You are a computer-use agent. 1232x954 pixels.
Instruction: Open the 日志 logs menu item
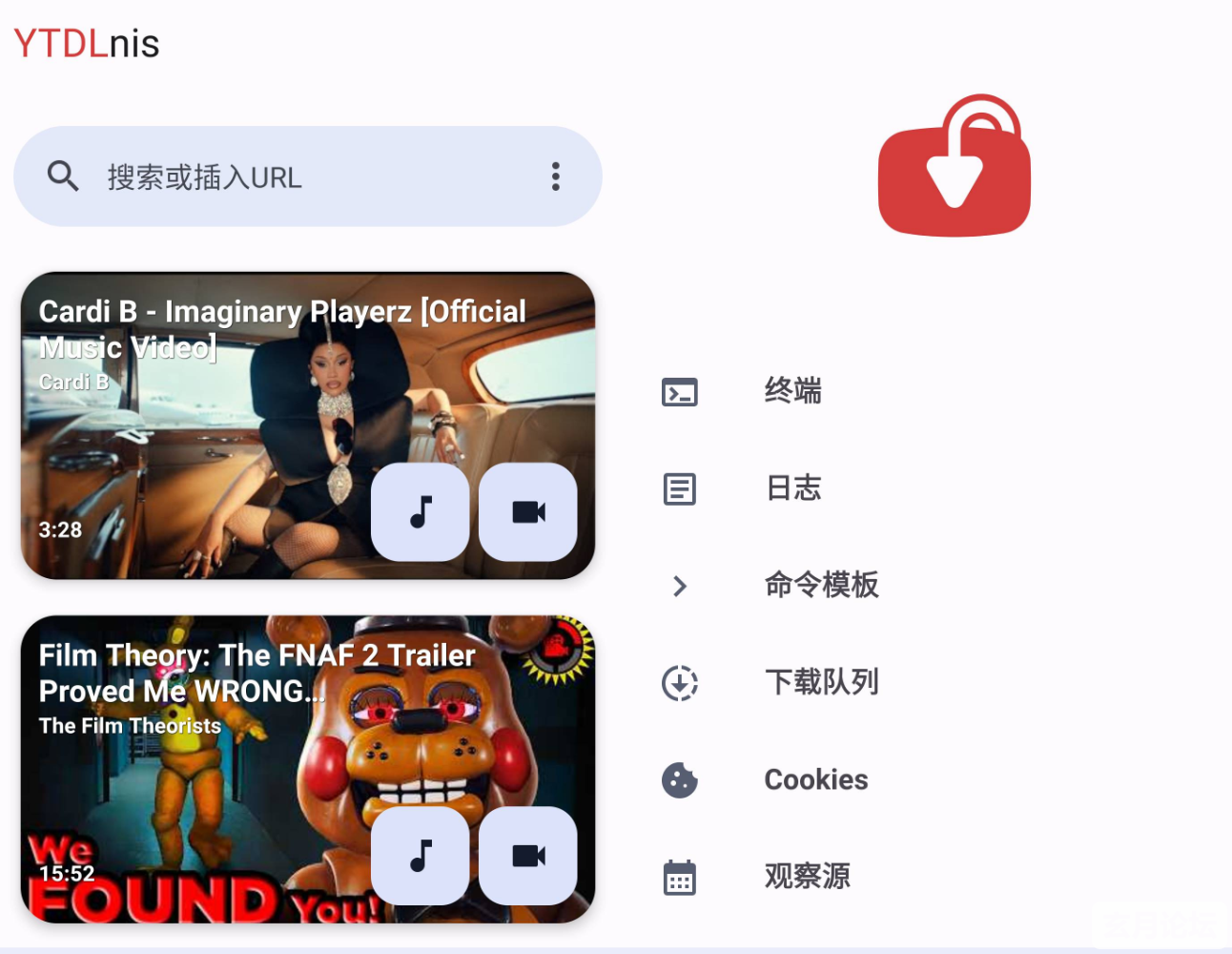coord(791,488)
